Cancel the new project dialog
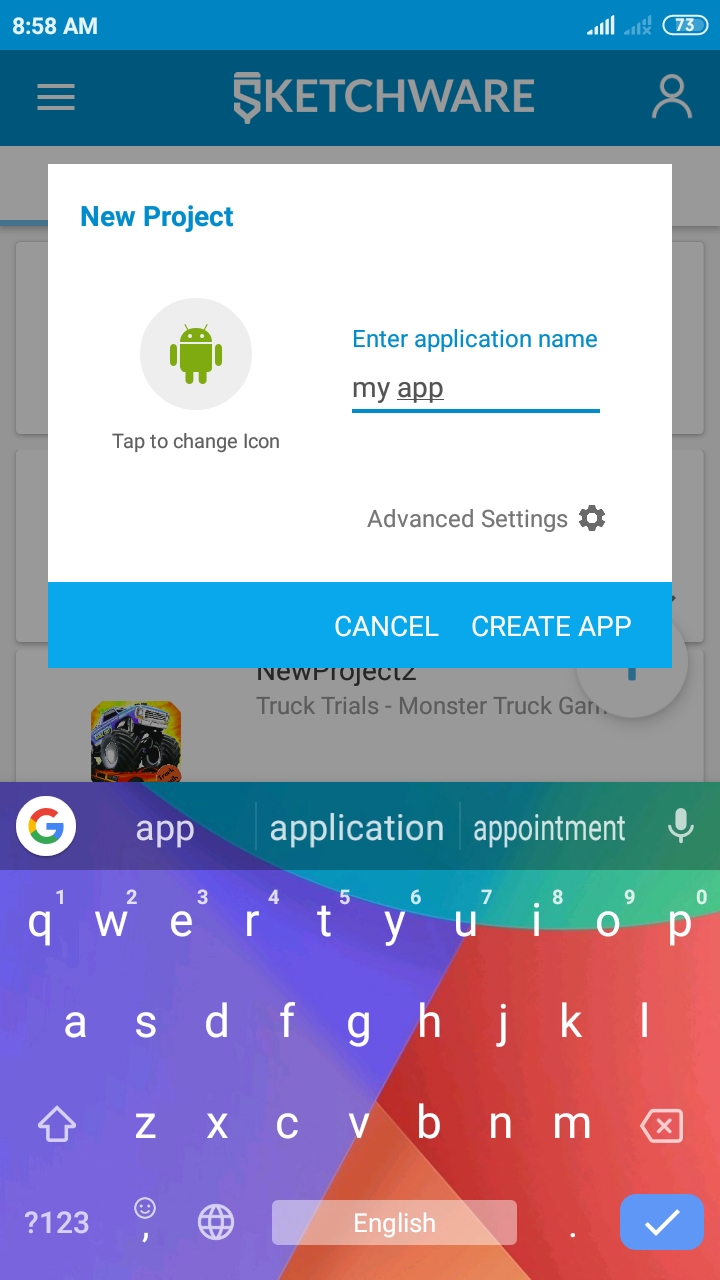Image resolution: width=720 pixels, height=1280 pixels. (386, 626)
